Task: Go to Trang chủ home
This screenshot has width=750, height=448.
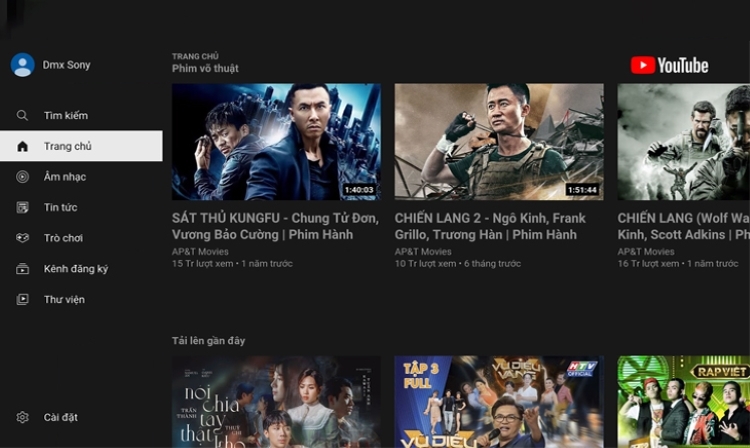Action: 68,146
